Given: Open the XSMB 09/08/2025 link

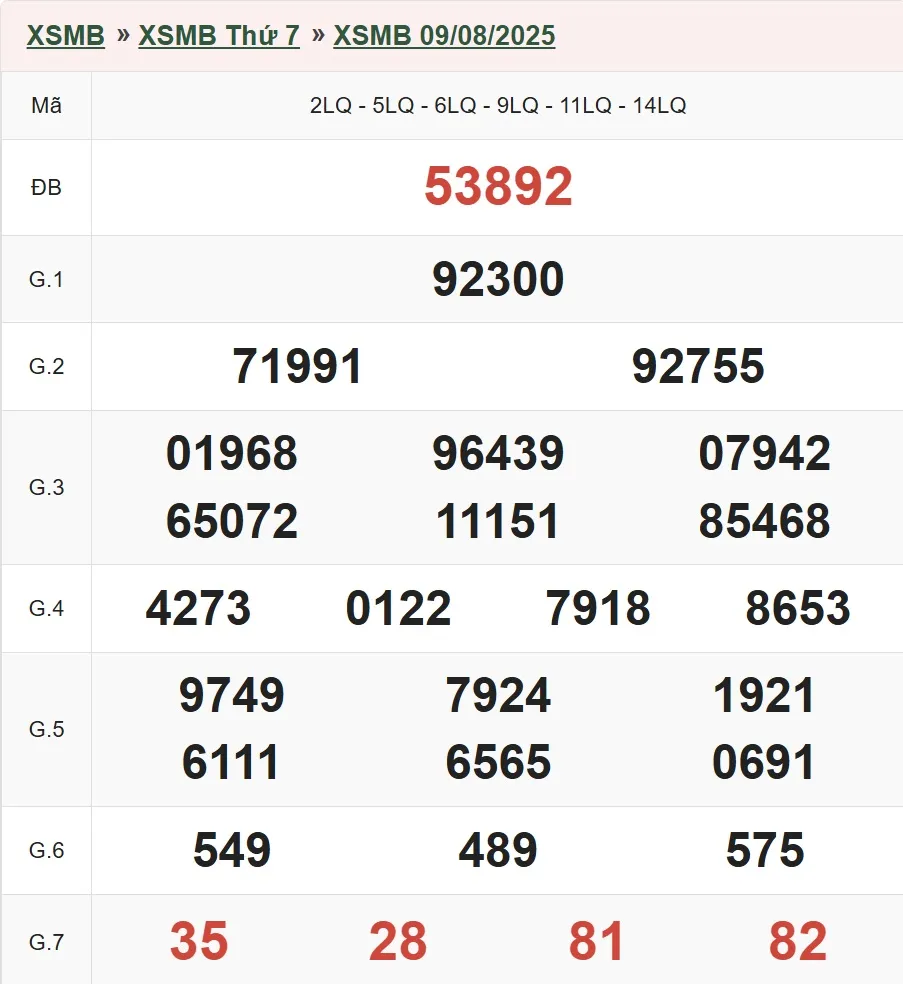Looking at the screenshot, I should [x=444, y=36].
